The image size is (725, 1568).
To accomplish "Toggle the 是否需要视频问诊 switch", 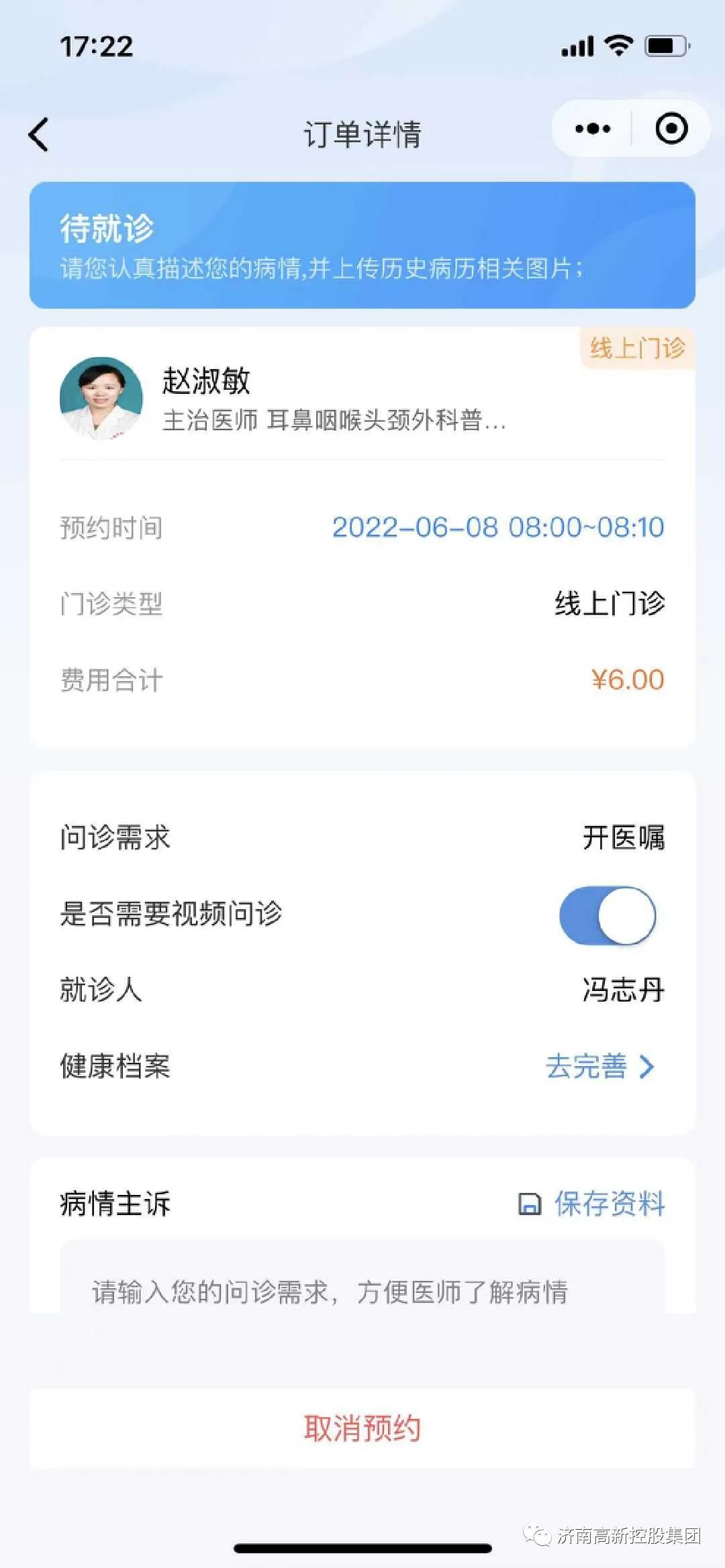I will [608, 916].
